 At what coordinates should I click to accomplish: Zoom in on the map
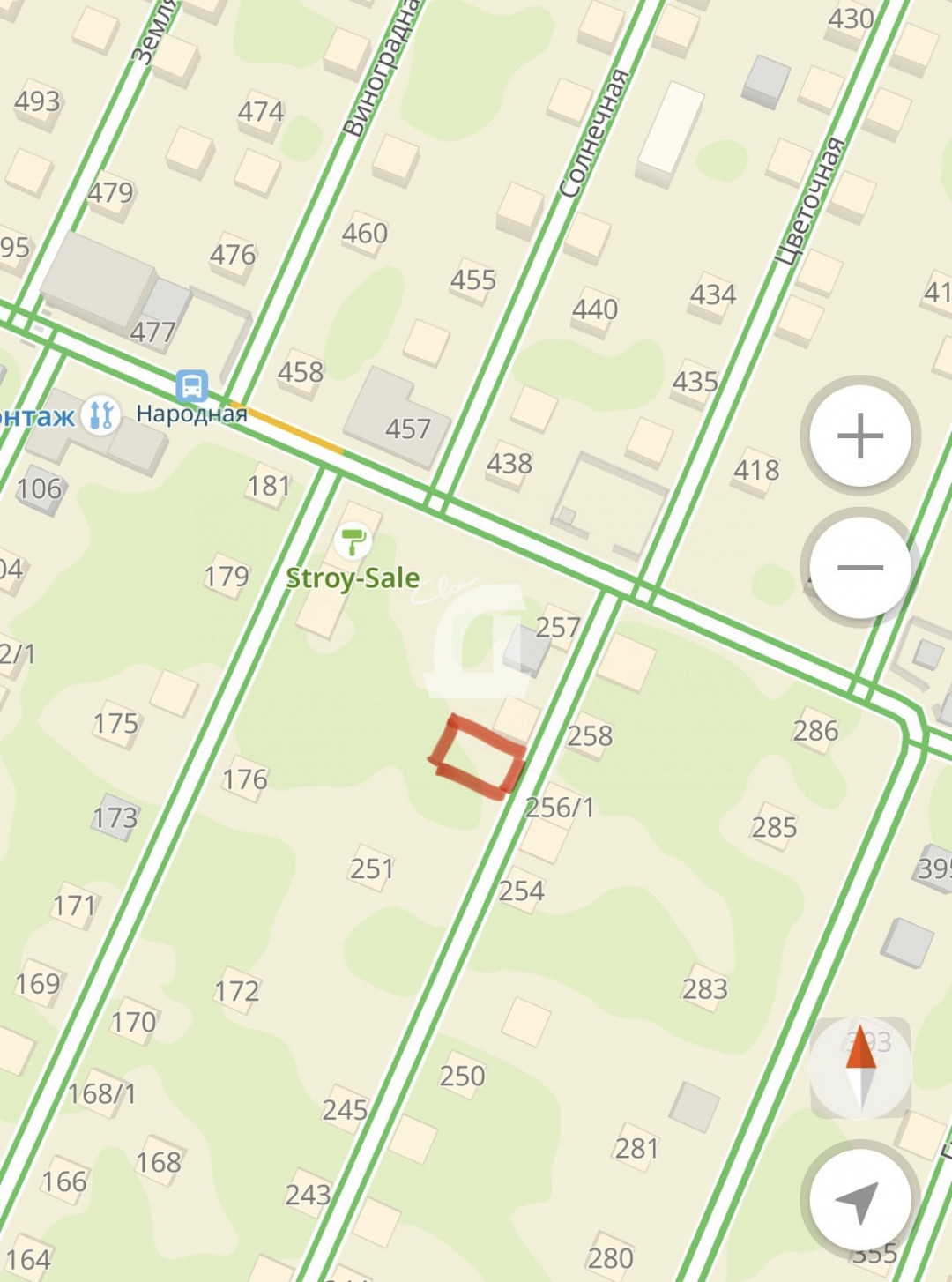tap(860, 436)
